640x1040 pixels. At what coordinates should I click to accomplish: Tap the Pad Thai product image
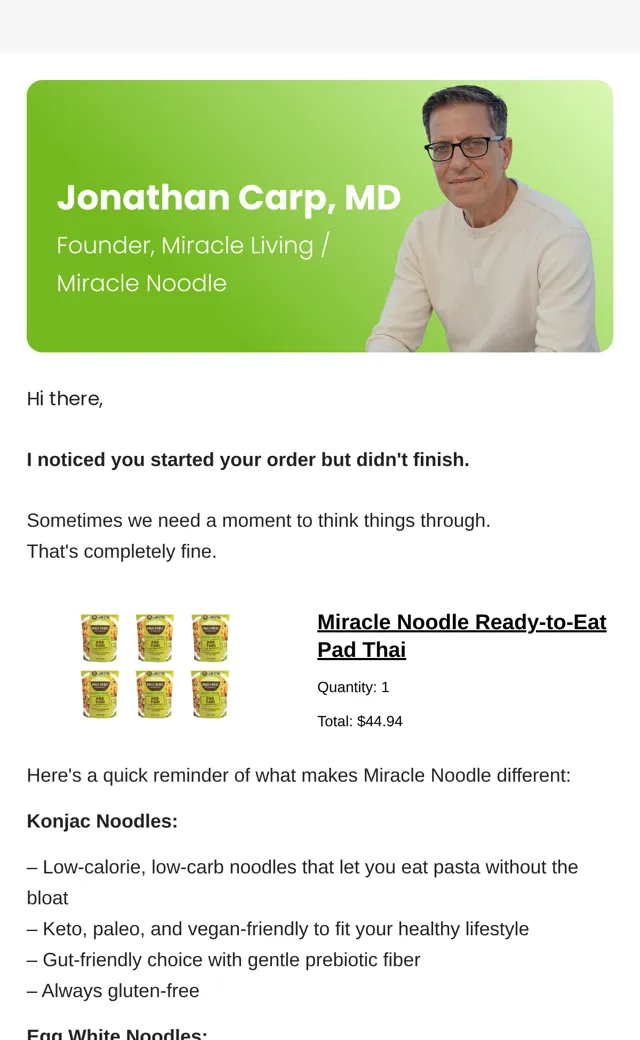(x=155, y=666)
